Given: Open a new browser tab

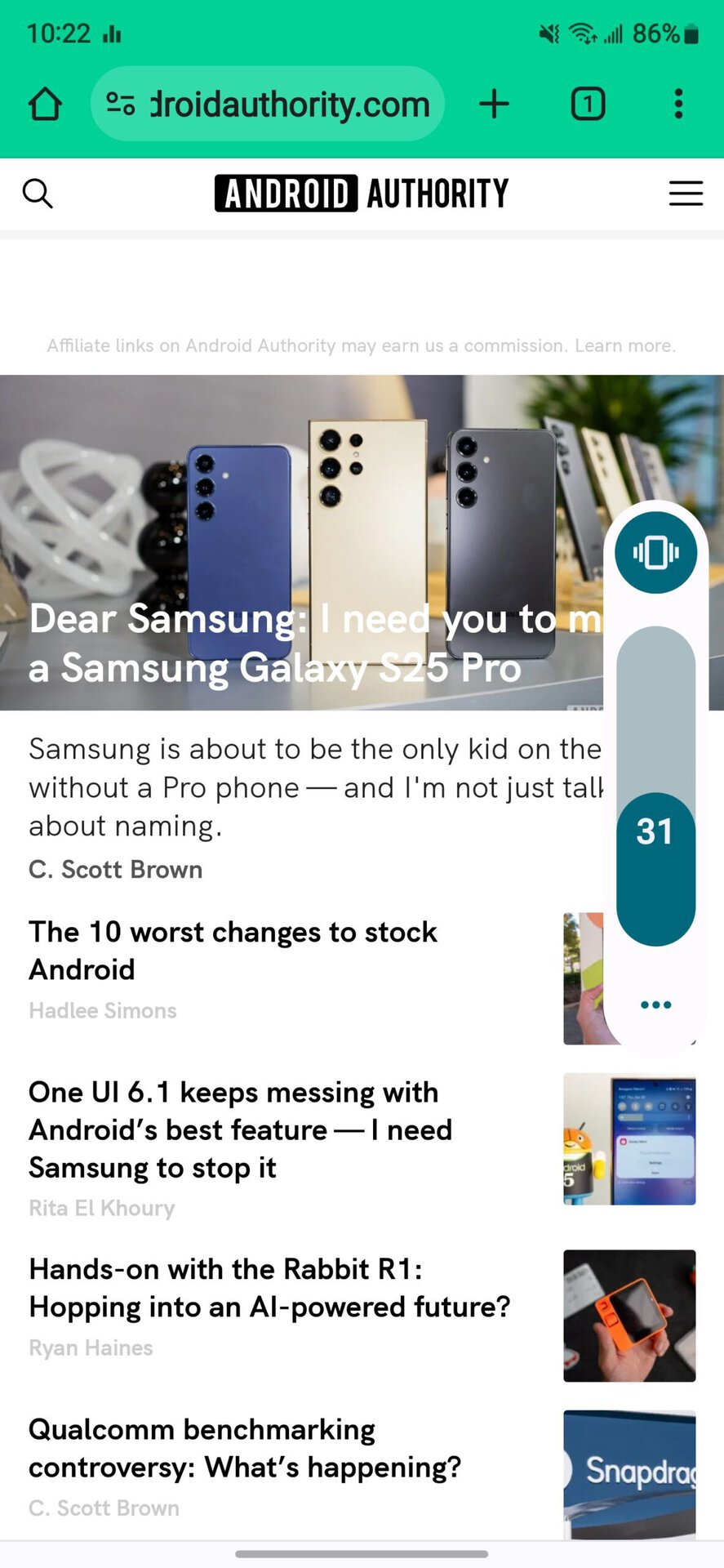Looking at the screenshot, I should click(x=494, y=105).
